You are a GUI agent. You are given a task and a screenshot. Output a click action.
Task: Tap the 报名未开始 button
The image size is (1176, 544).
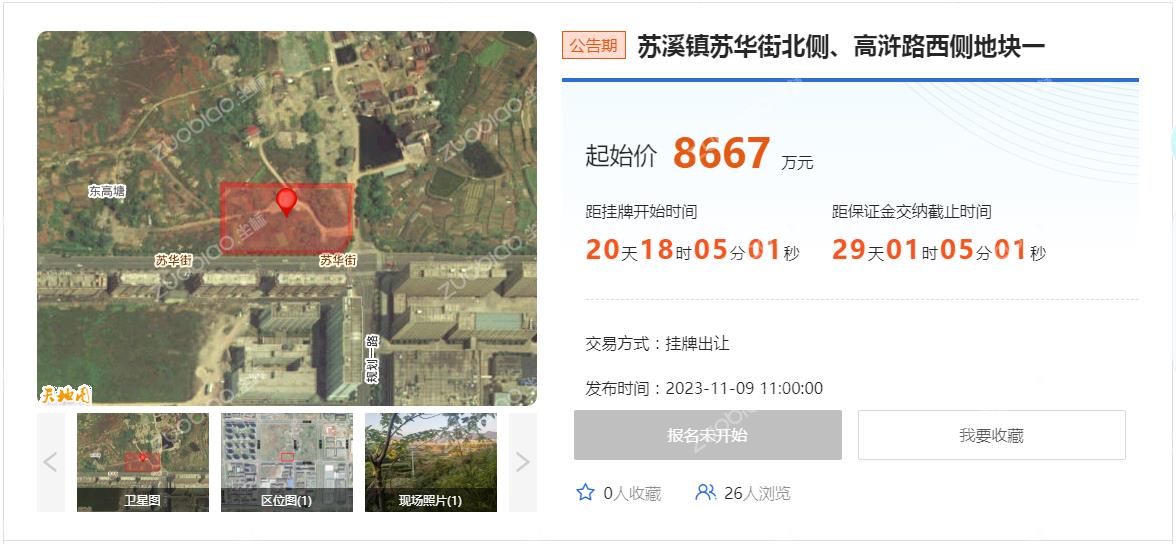[707, 435]
